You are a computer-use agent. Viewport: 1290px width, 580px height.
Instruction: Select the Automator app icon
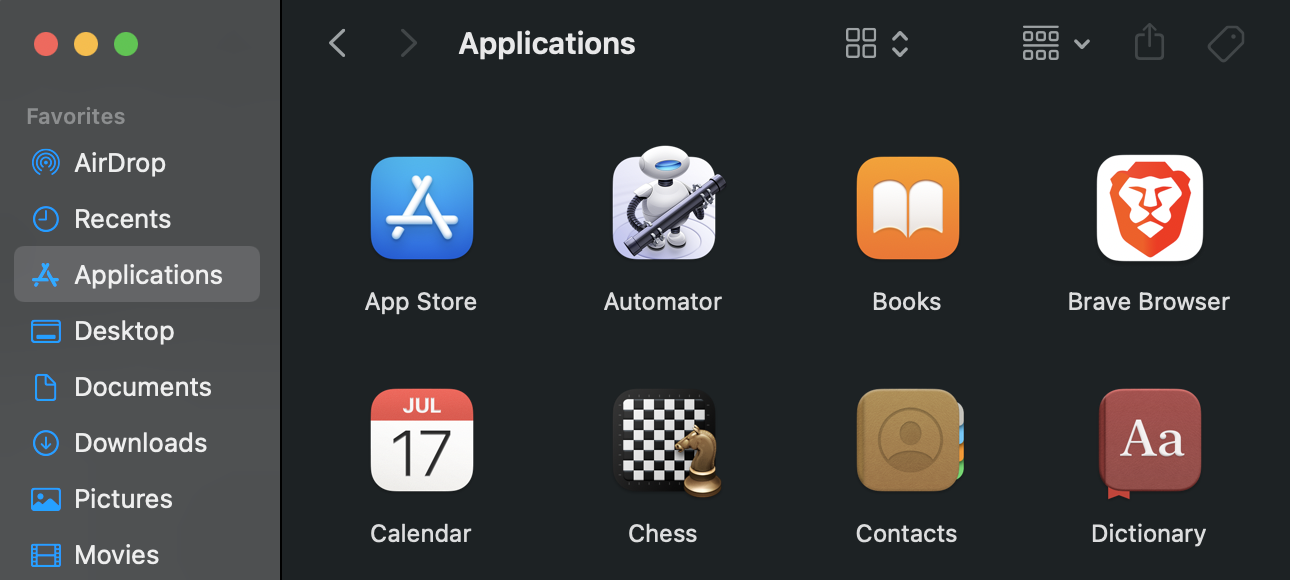664,208
